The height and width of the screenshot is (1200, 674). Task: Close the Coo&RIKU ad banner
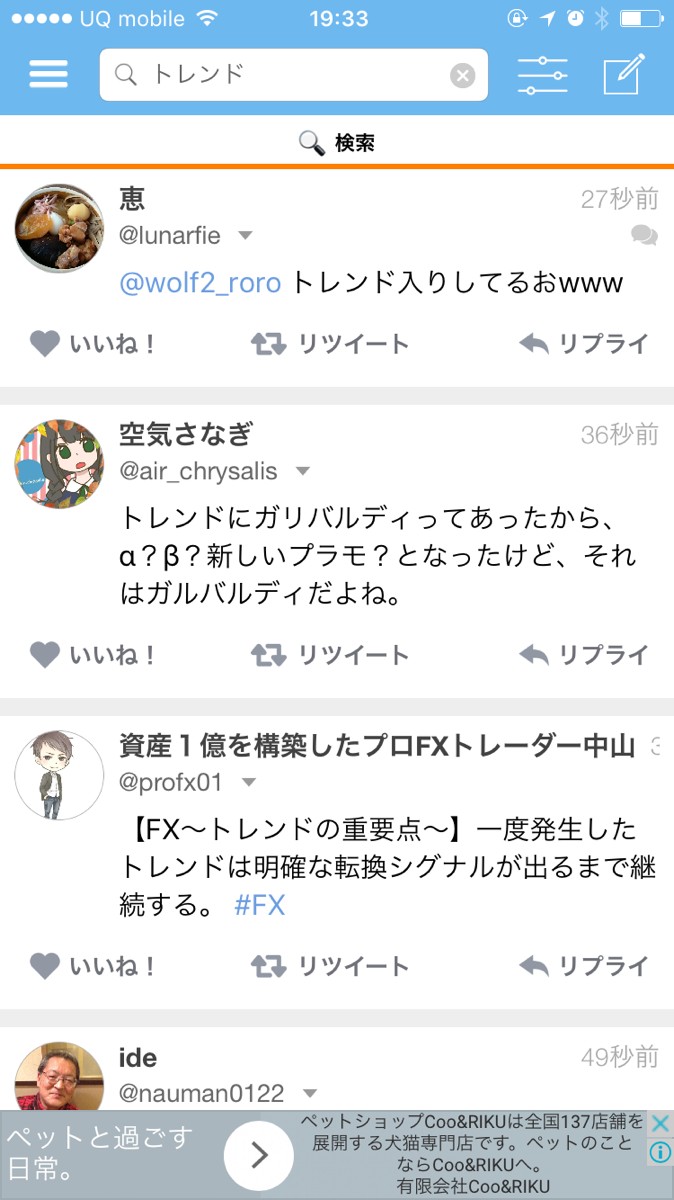(660, 1123)
